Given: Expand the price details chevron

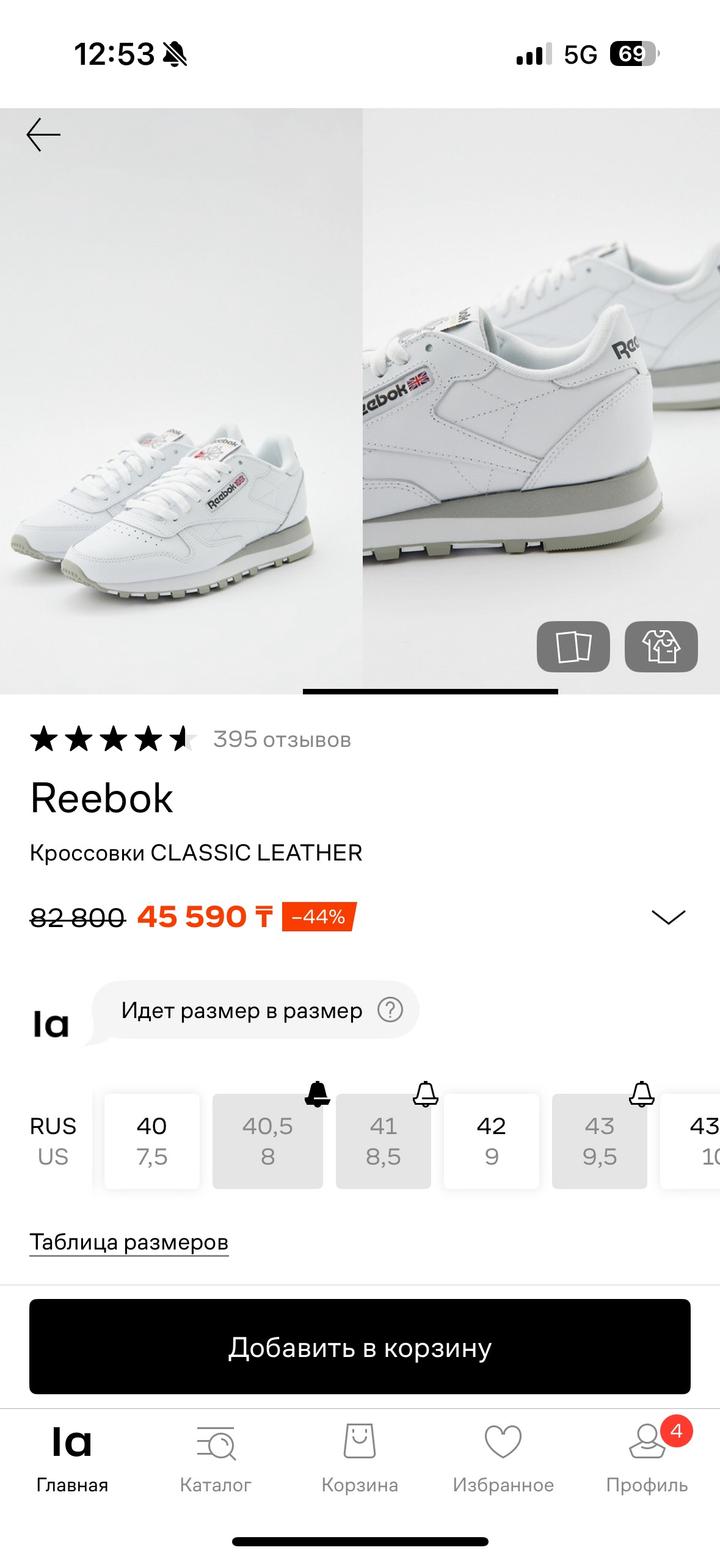Looking at the screenshot, I should (x=668, y=917).
